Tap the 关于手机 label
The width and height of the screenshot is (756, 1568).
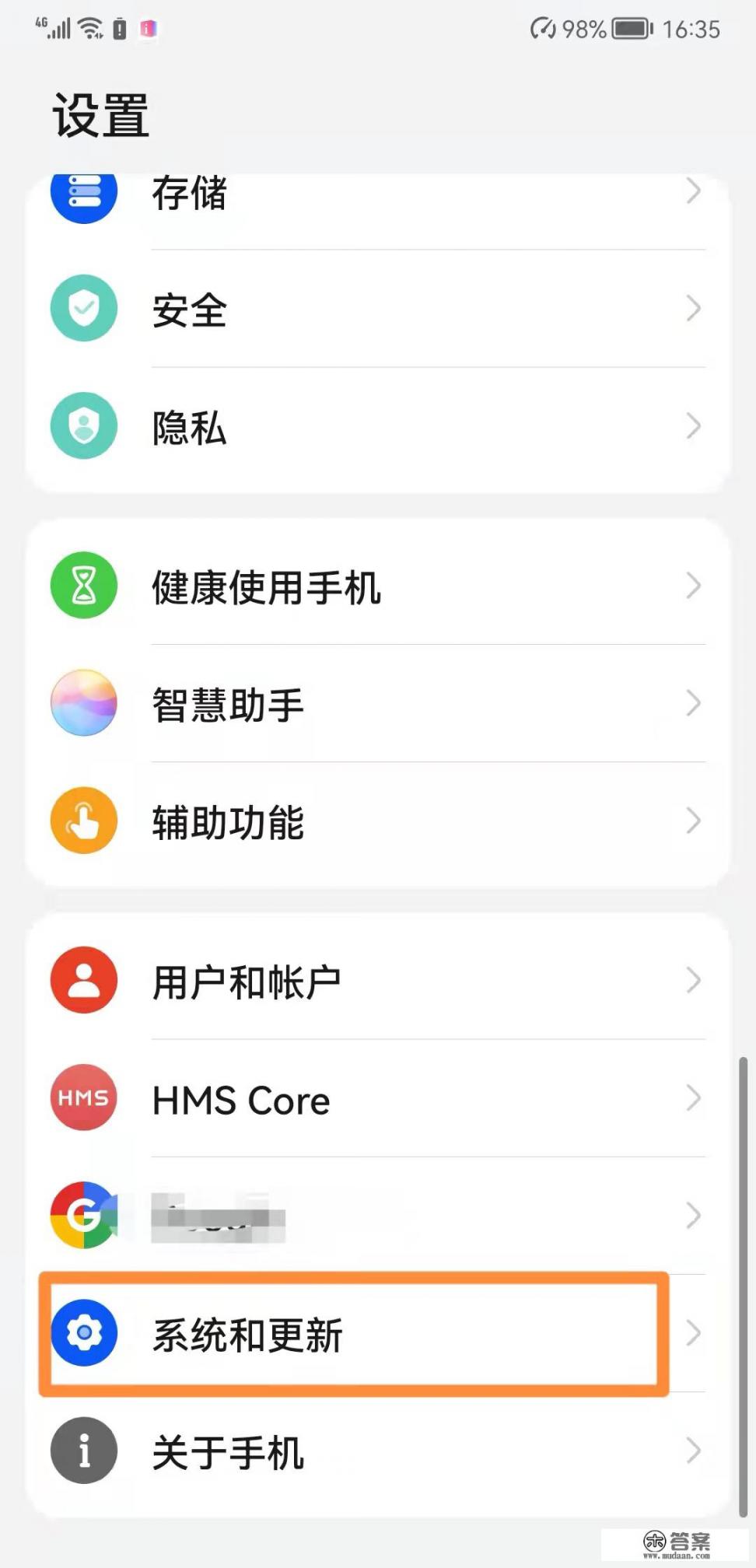click(x=227, y=1453)
